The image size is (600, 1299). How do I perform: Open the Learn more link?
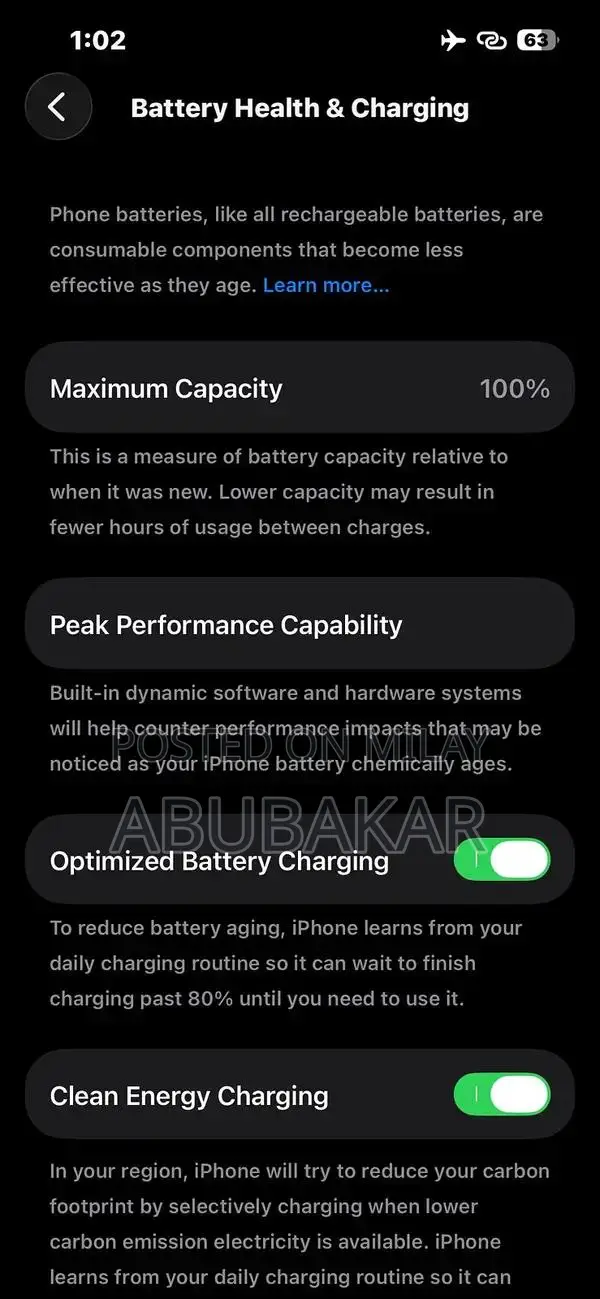pyautogui.click(x=326, y=286)
